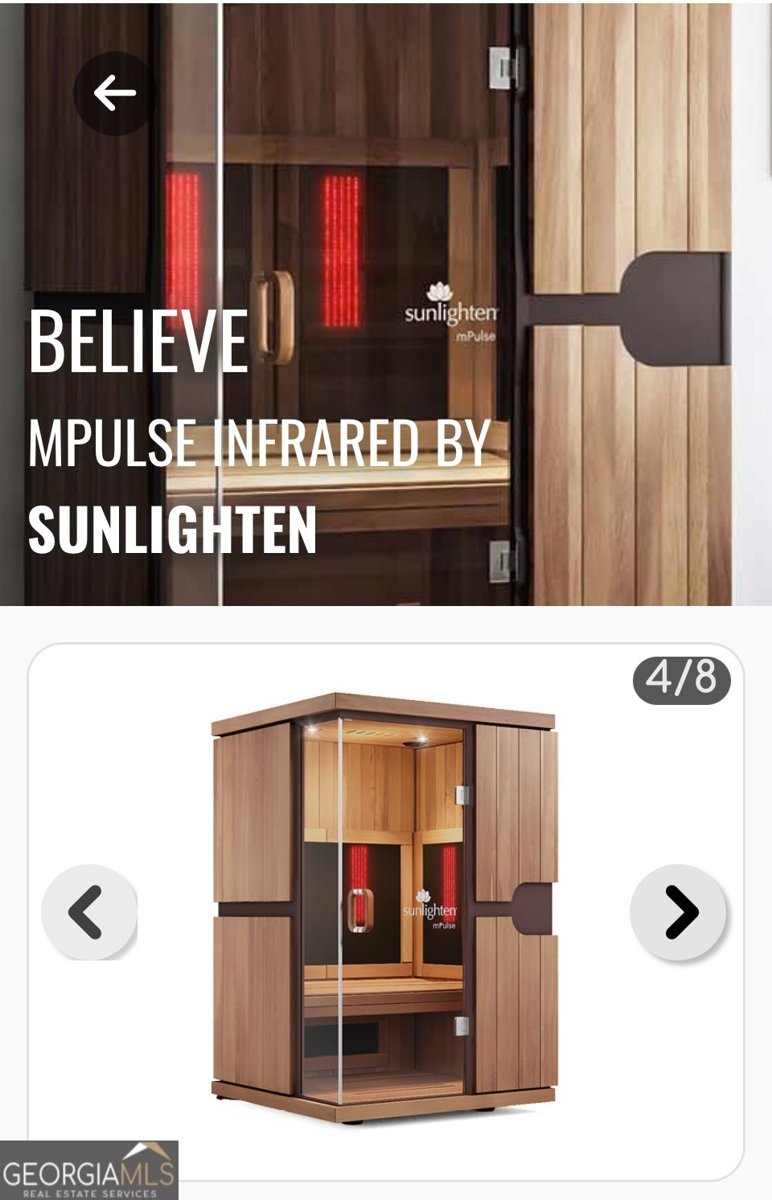Show the previous sauna photo
The image size is (772, 1200).
(x=89, y=912)
